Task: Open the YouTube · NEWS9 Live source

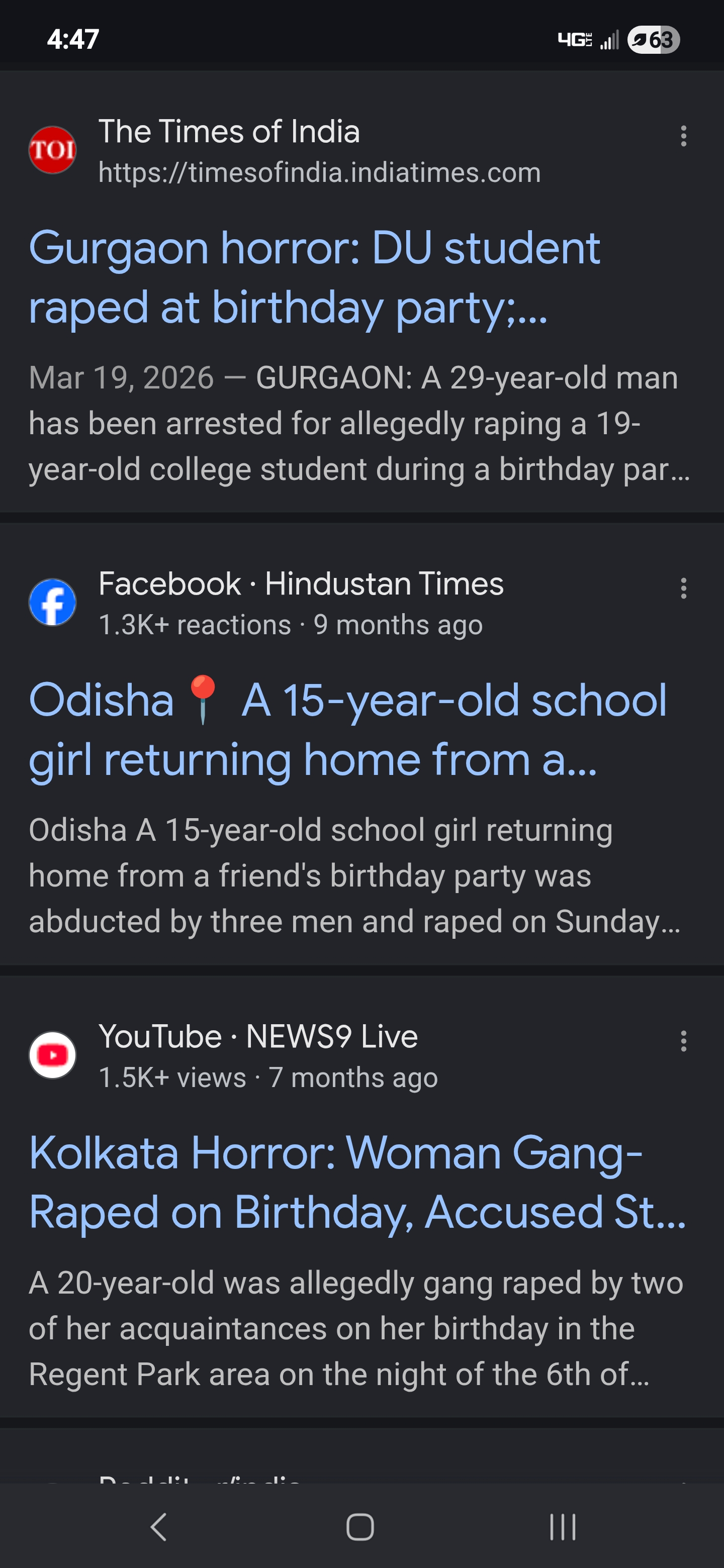Action: click(258, 1037)
